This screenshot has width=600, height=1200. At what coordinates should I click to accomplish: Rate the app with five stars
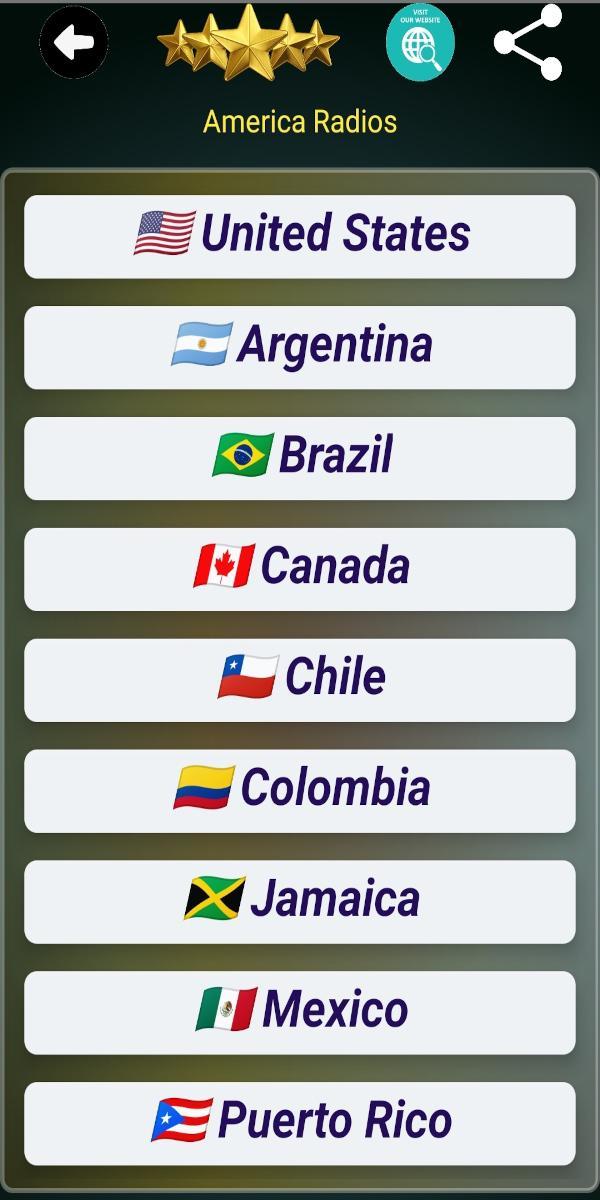pyautogui.click(x=248, y=43)
